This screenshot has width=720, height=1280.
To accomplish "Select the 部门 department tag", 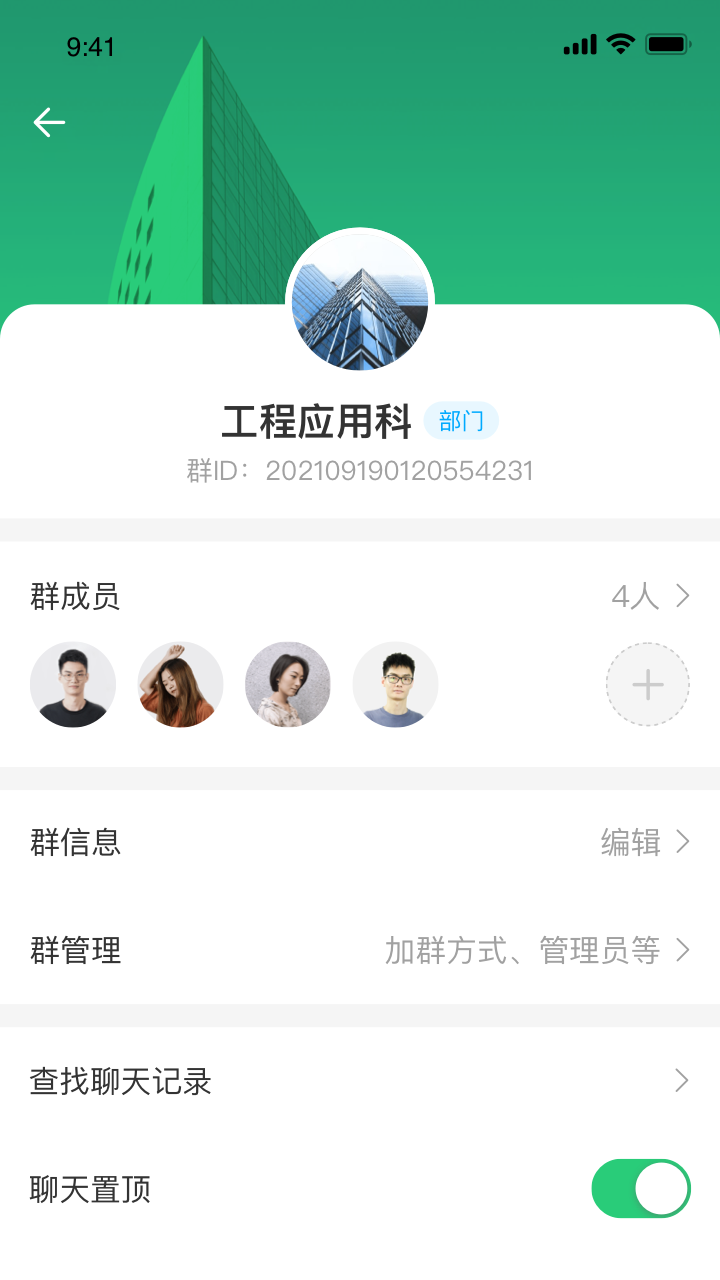I will 461,421.
